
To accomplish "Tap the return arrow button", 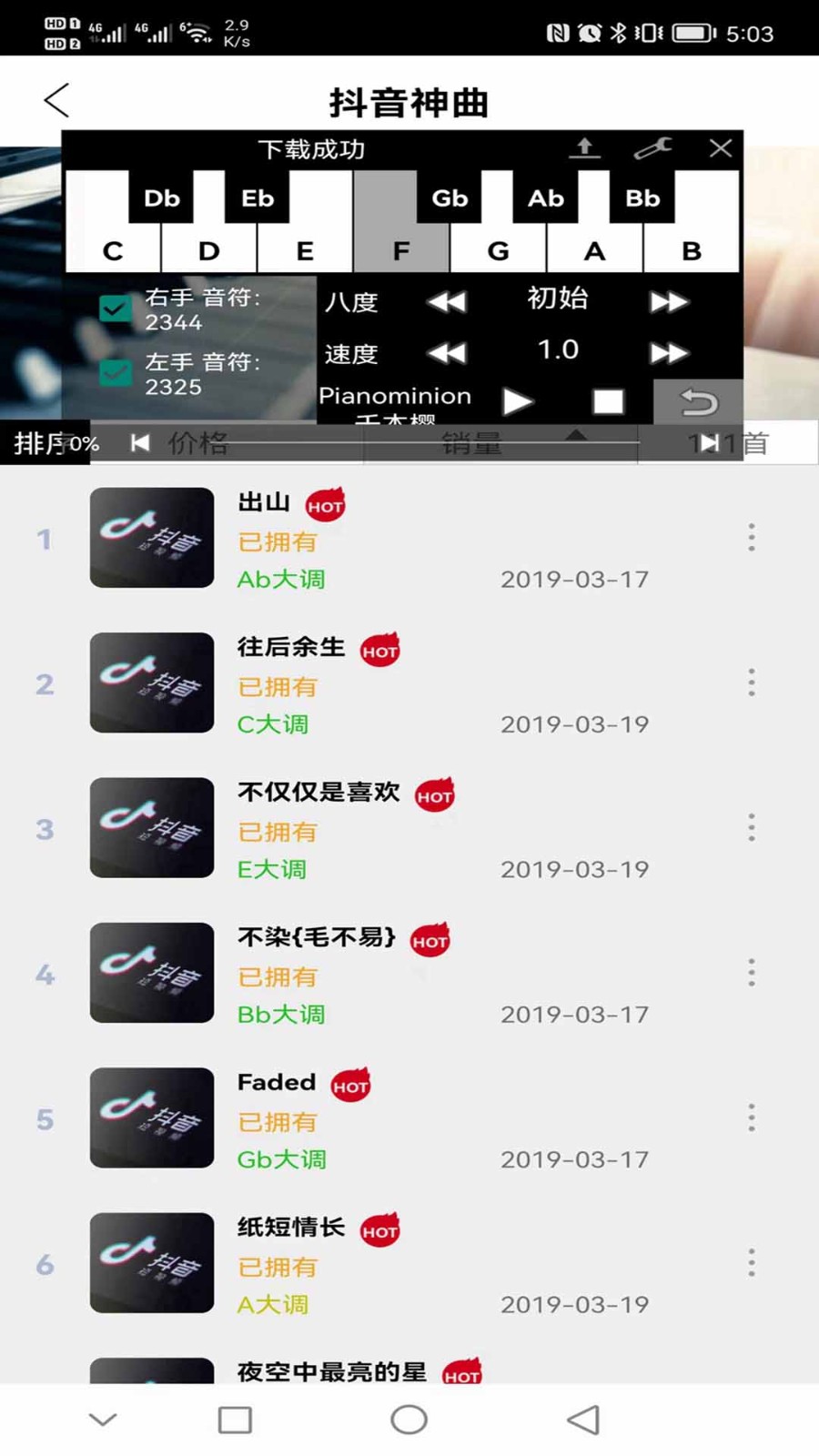I will coord(698,401).
